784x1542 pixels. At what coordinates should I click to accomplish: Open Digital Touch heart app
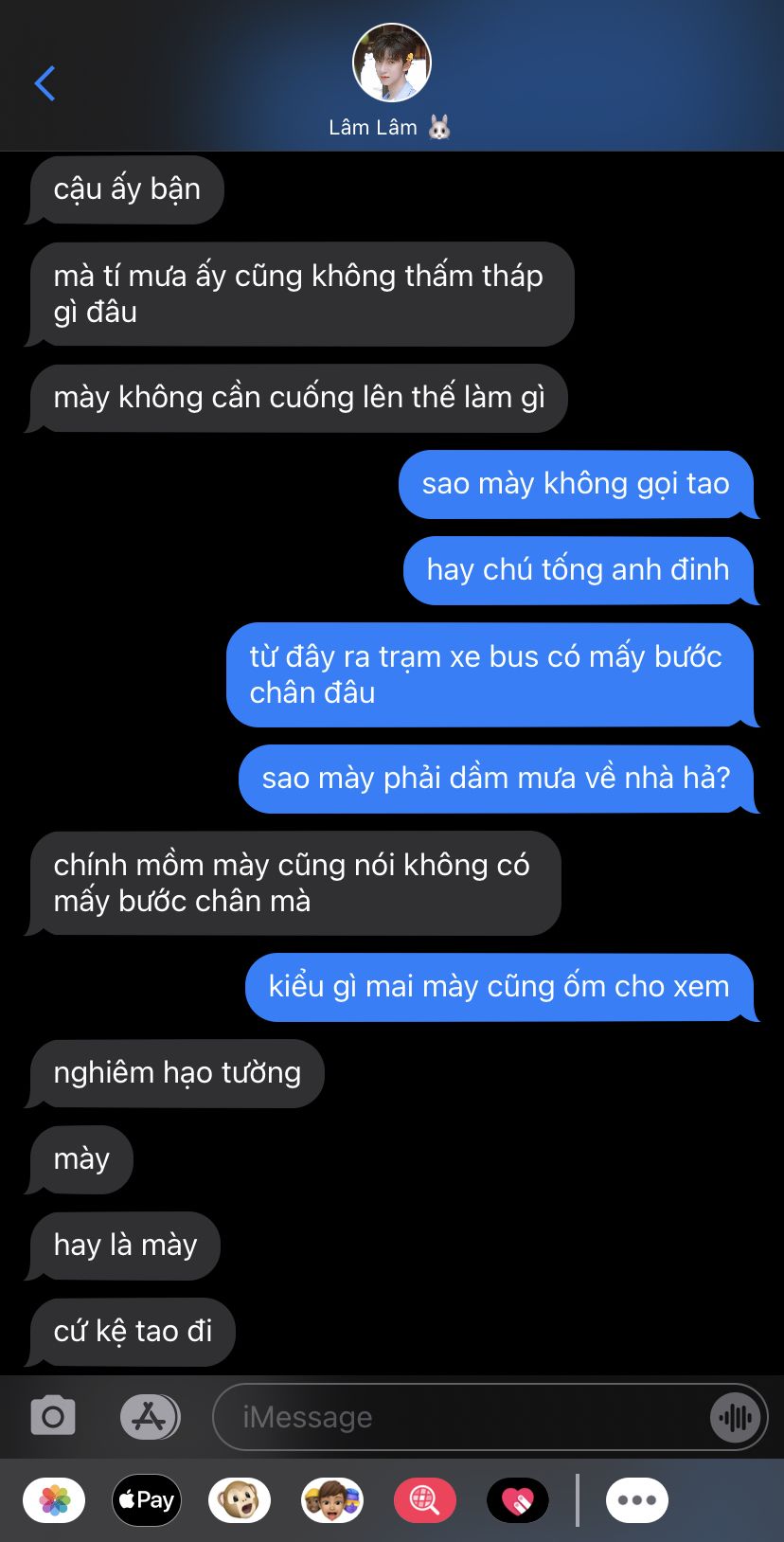(x=518, y=1500)
